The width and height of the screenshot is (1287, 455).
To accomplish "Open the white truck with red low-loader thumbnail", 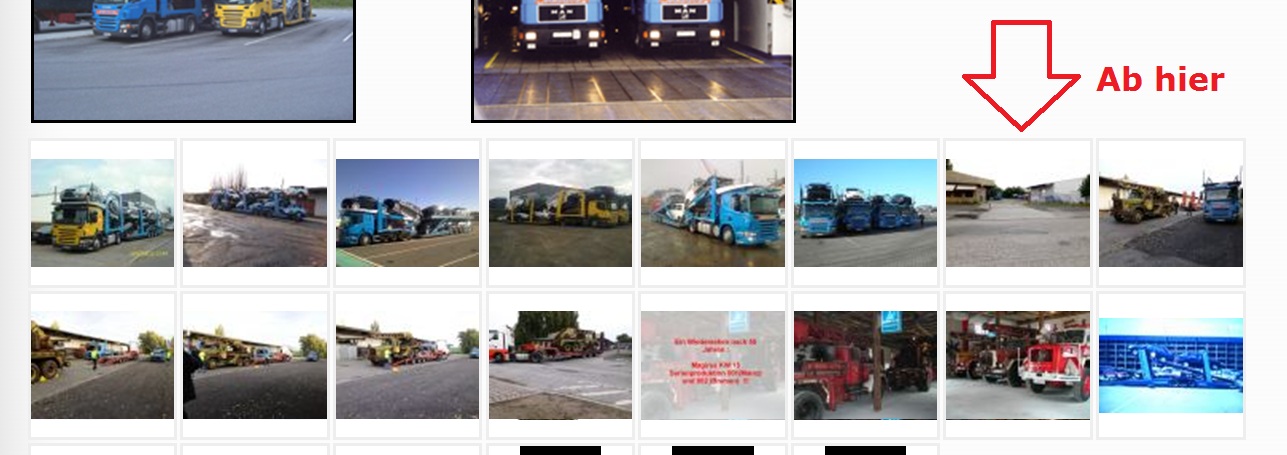I will coord(560,365).
